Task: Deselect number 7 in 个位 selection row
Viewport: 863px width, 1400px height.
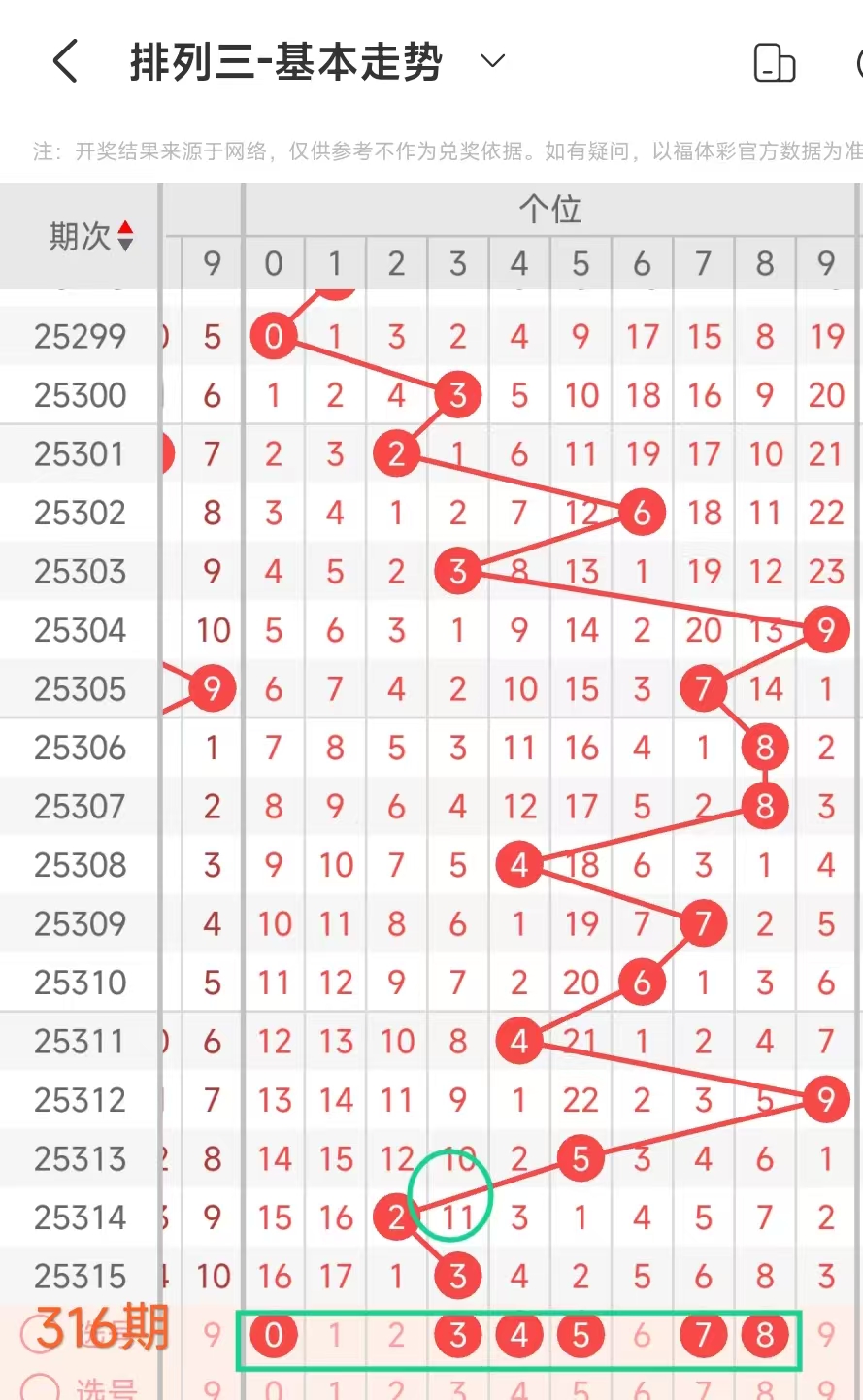Action: [x=703, y=1336]
